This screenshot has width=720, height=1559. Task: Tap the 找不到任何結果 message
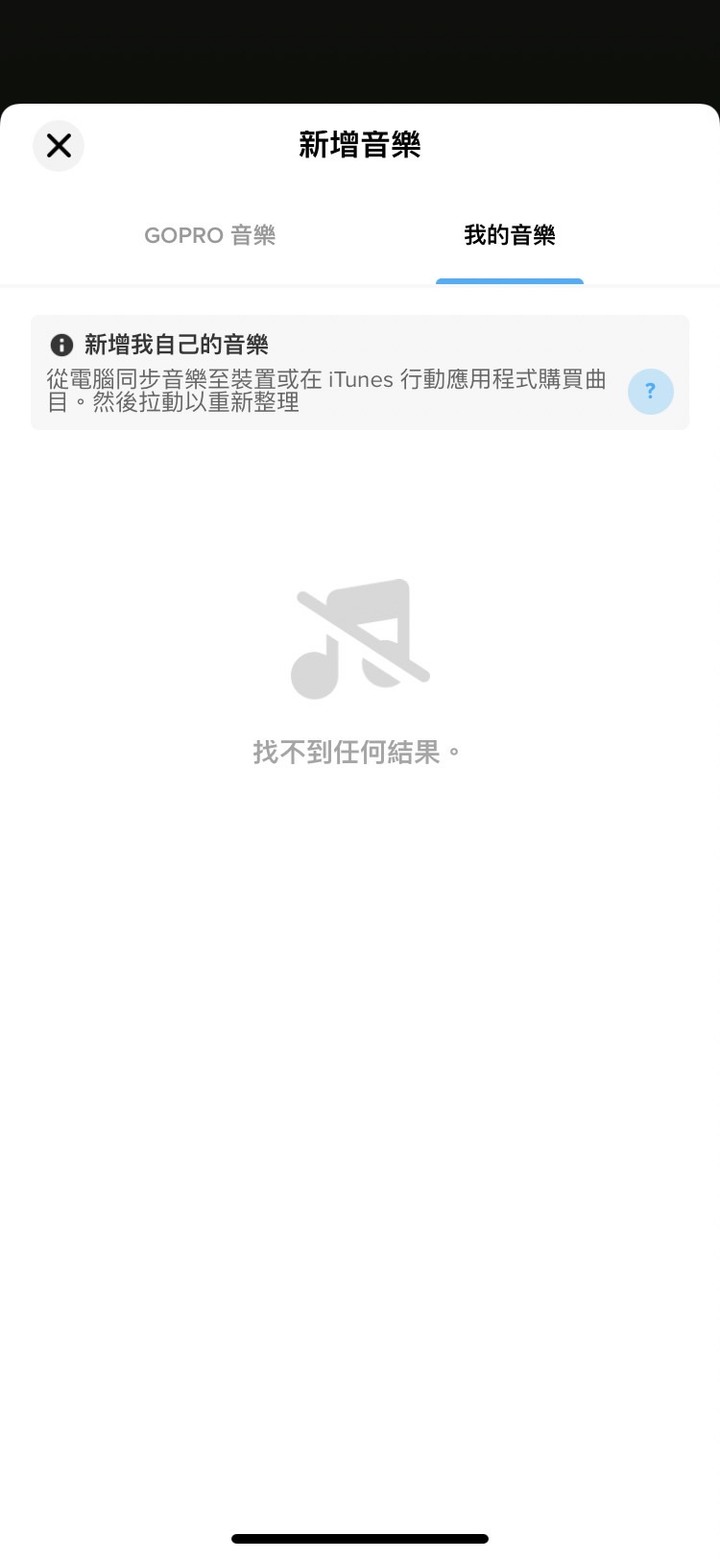pos(358,750)
